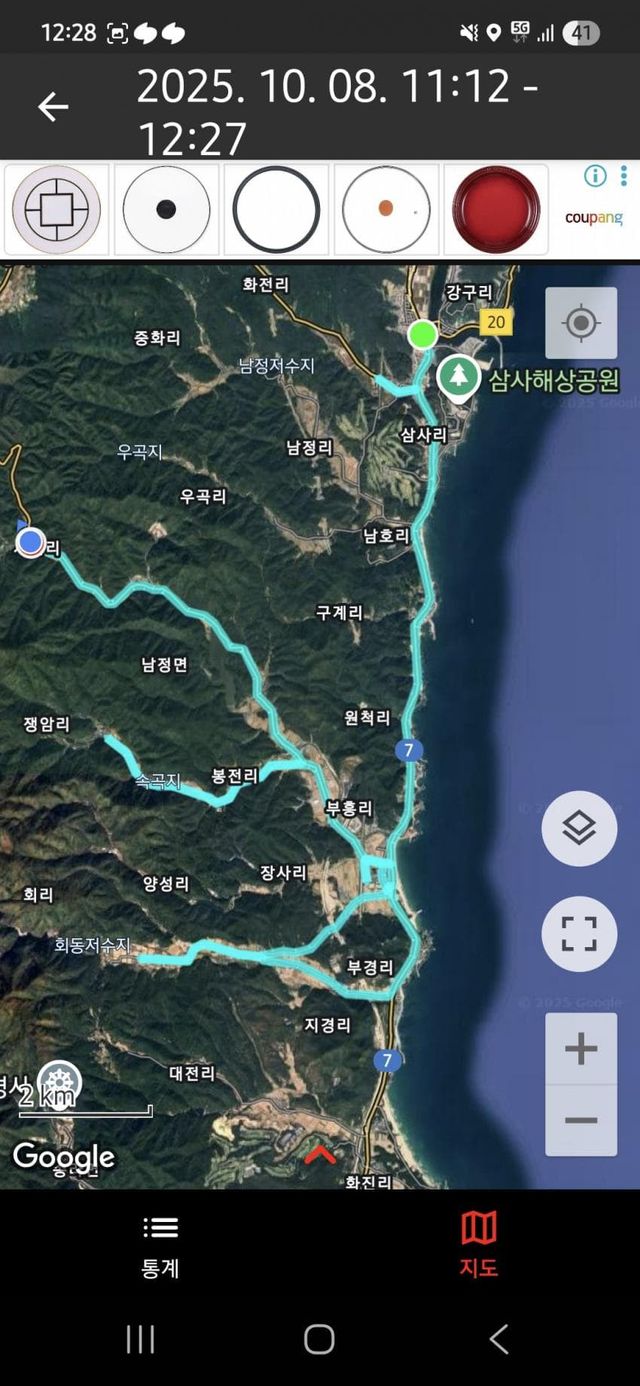Screen dimensions: 640x1386
Task: Select the 지도 tab
Action: coord(478,1245)
